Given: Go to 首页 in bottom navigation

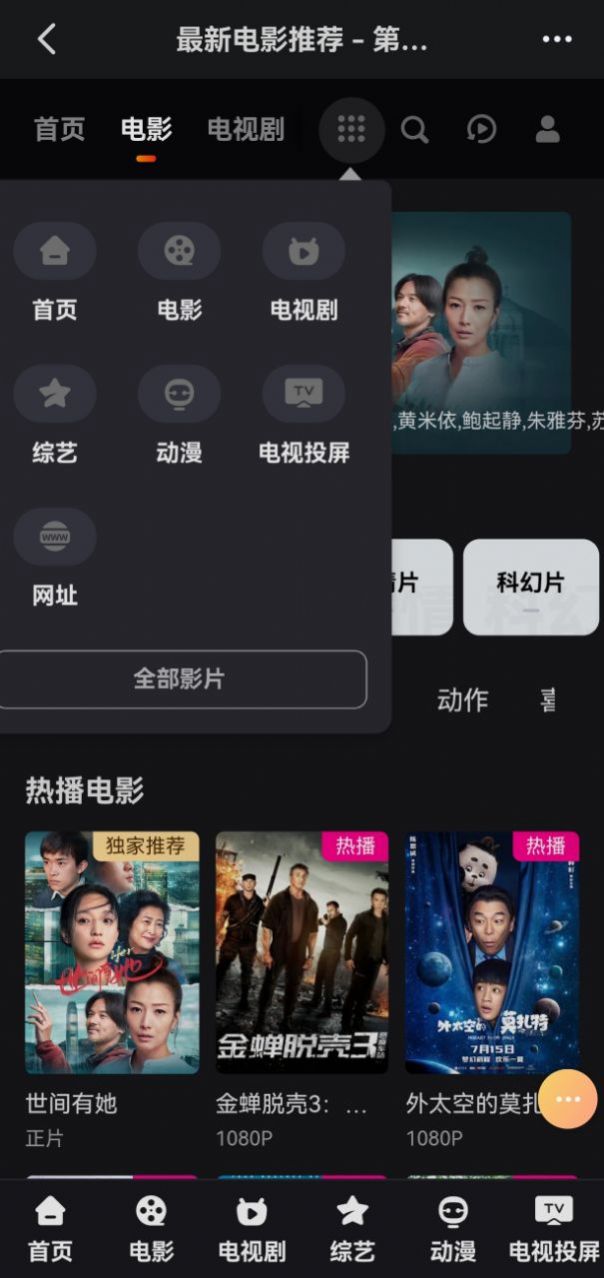Looking at the screenshot, I should 50,1230.
